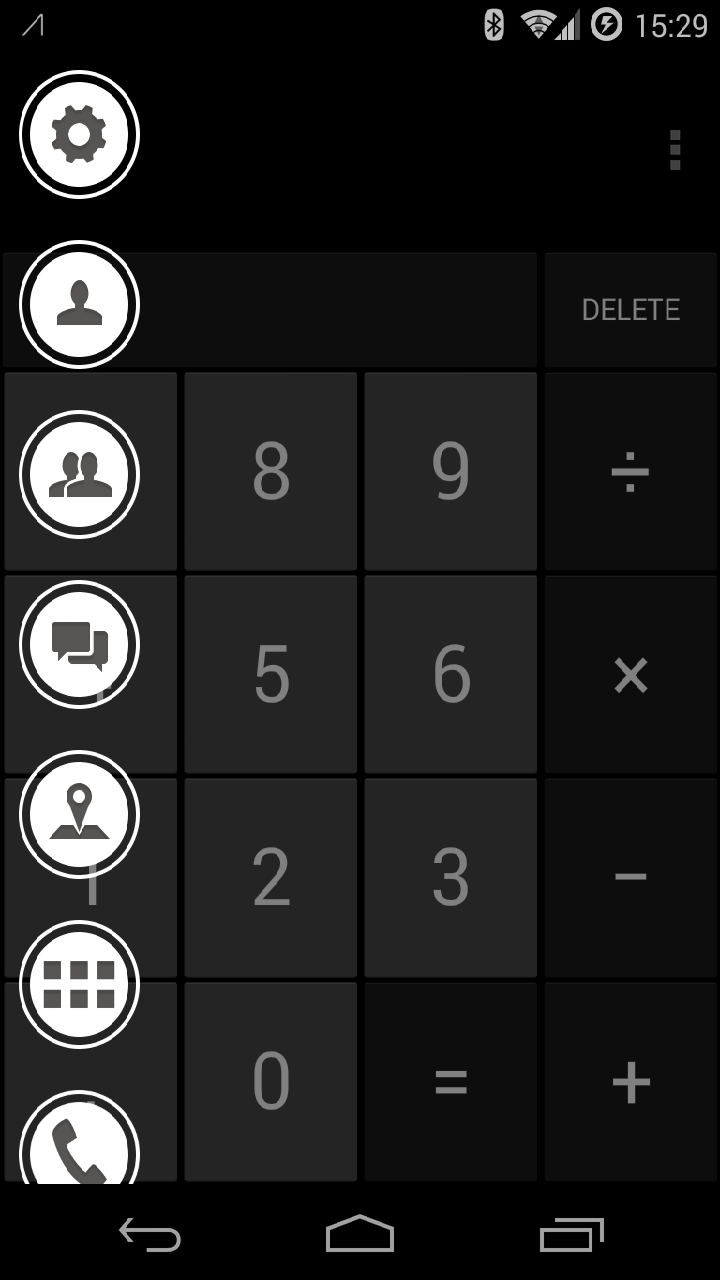Screen dimensions: 720x1280
Task: Tap the multiply operator key
Action: tap(630, 675)
